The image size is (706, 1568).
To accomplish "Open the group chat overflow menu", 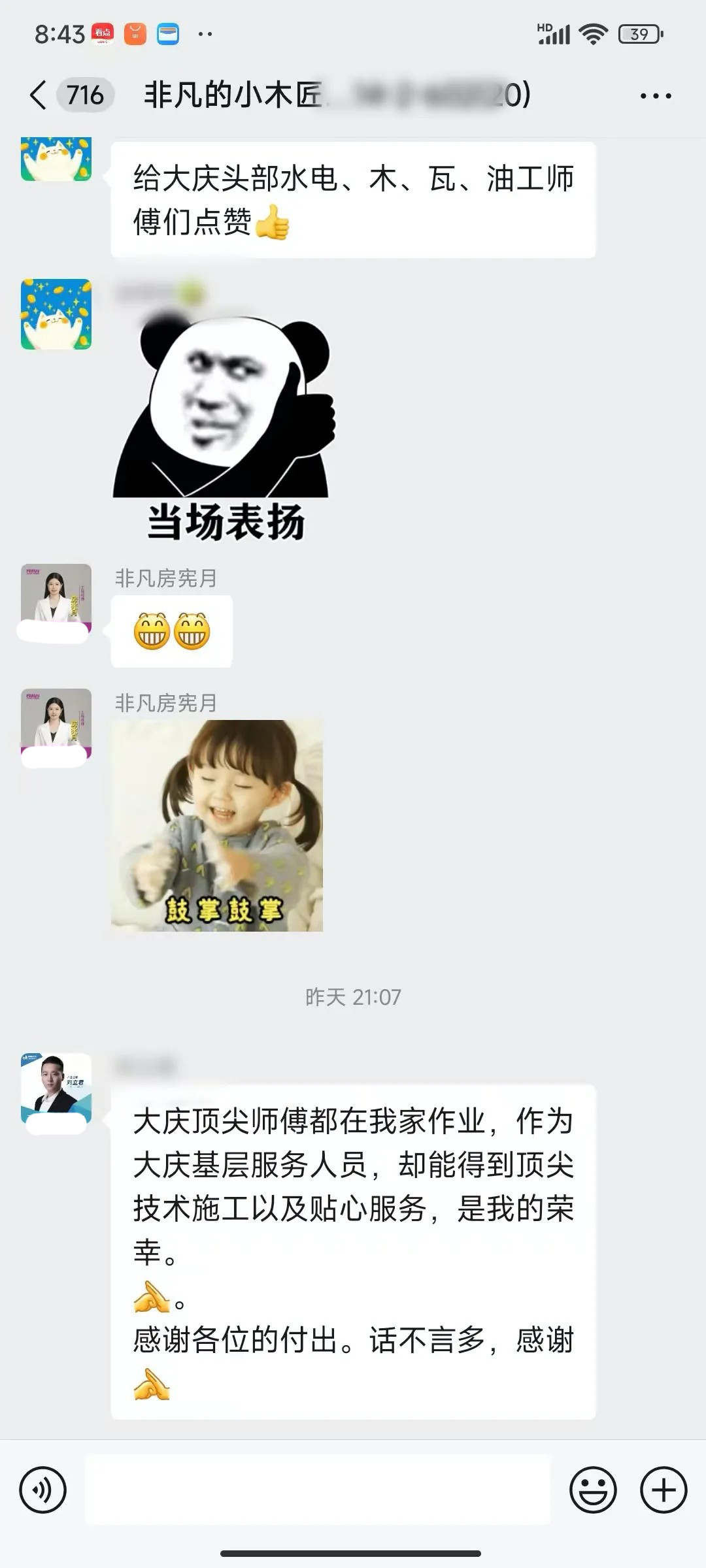I will tap(655, 96).
